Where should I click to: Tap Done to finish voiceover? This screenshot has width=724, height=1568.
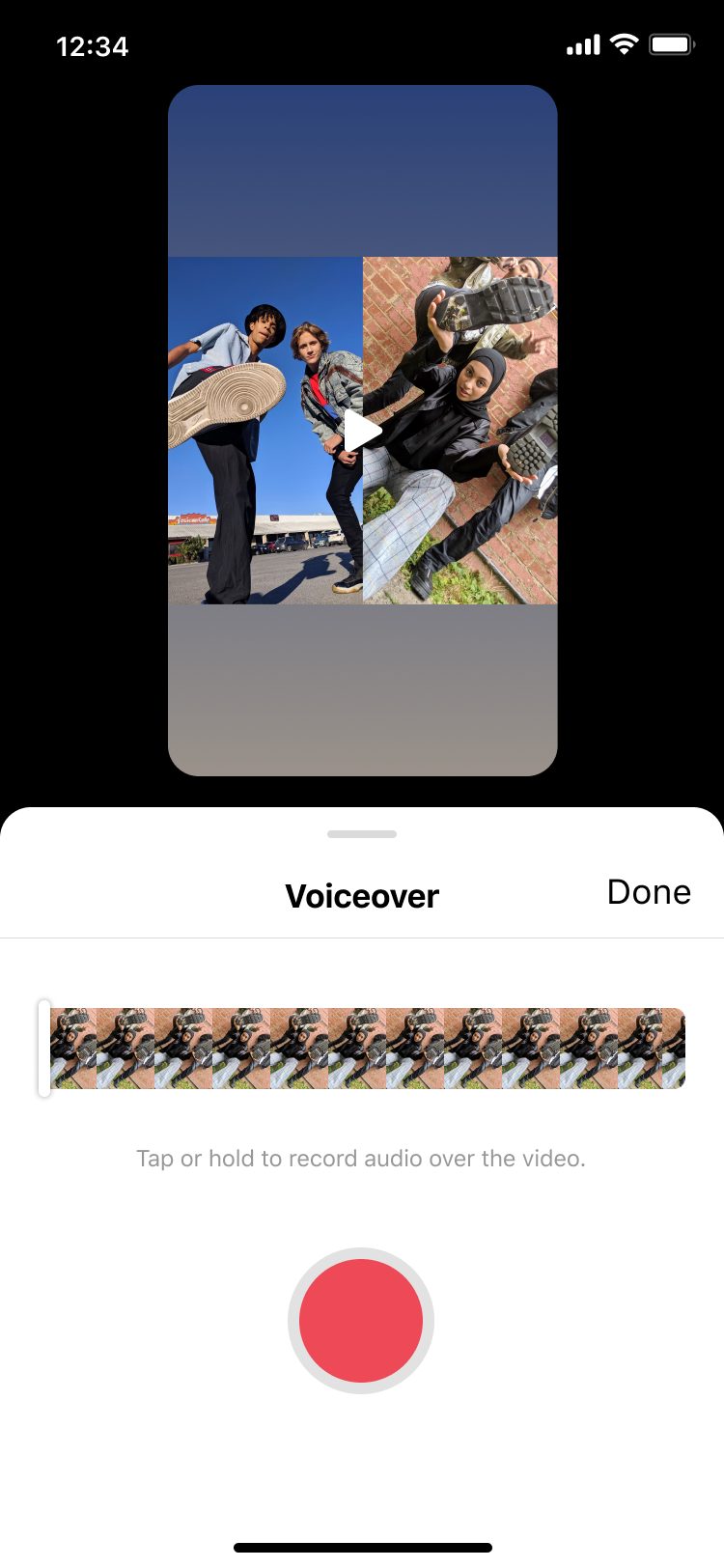pyautogui.click(x=649, y=892)
